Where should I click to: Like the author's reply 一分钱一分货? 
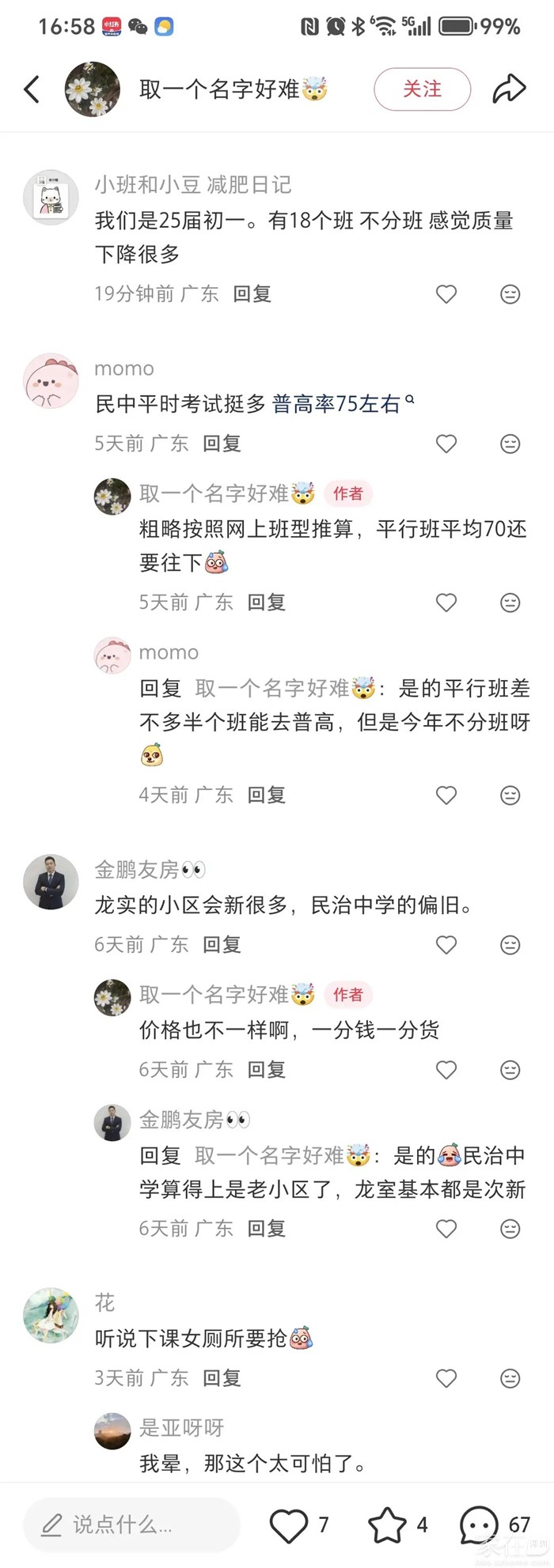[446, 1070]
